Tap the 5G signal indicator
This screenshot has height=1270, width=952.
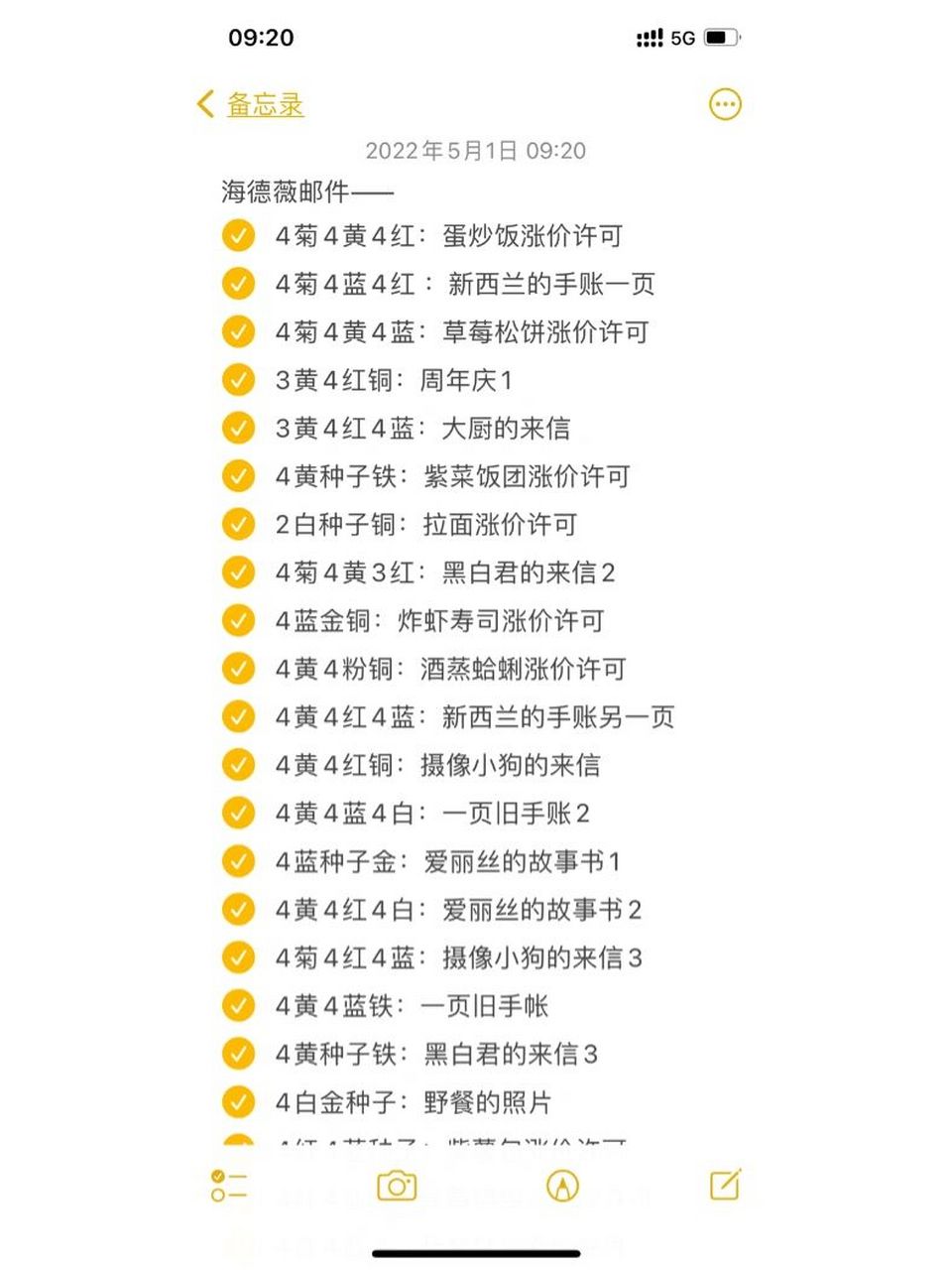pos(682,37)
